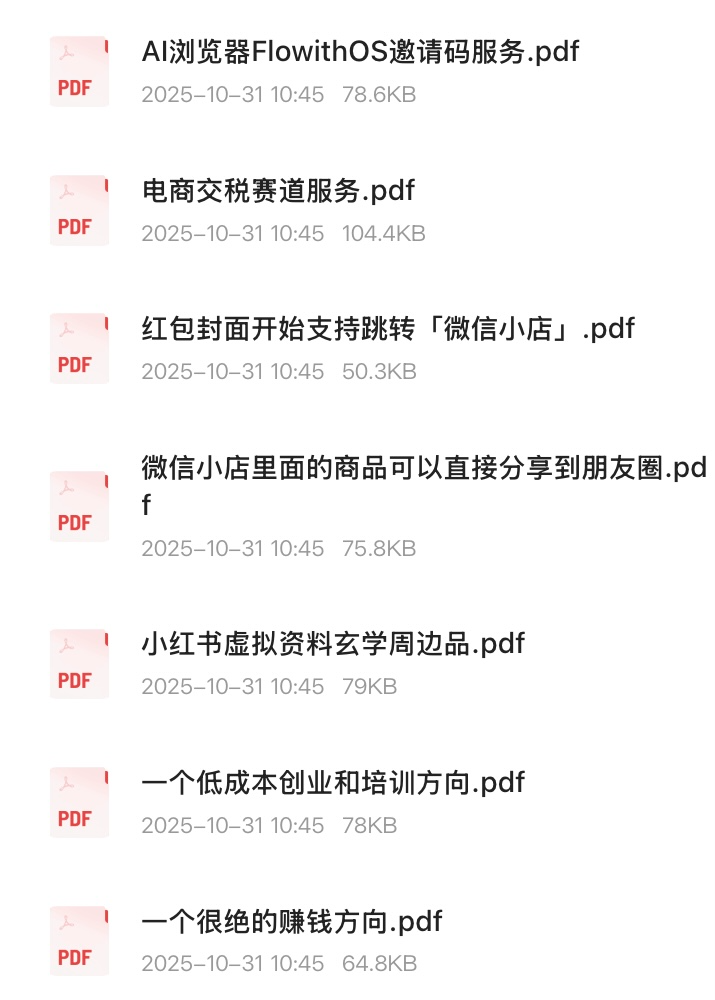The height and width of the screenshot is (1000, 715).
Task: Open 一个很绝的赚钱方向.pdf file
Action: (x=292, y=921)
